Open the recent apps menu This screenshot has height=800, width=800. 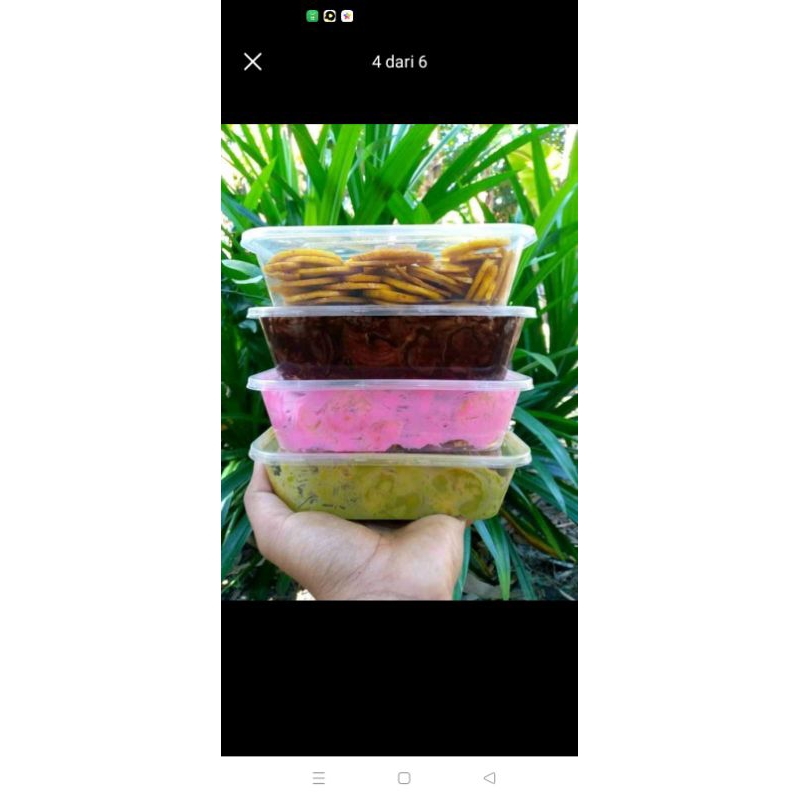click(319, 778)
